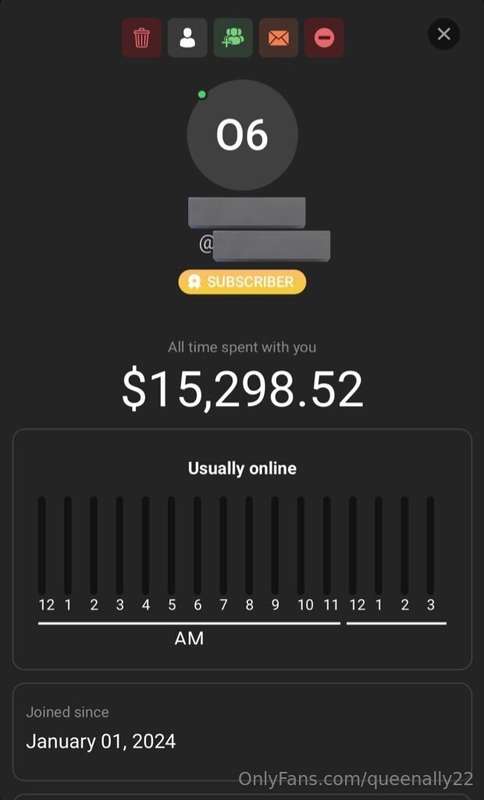The height and width of the screenshot is (800, 484).
Task: Tap the red trash delete icon
Action: point(141,38)
